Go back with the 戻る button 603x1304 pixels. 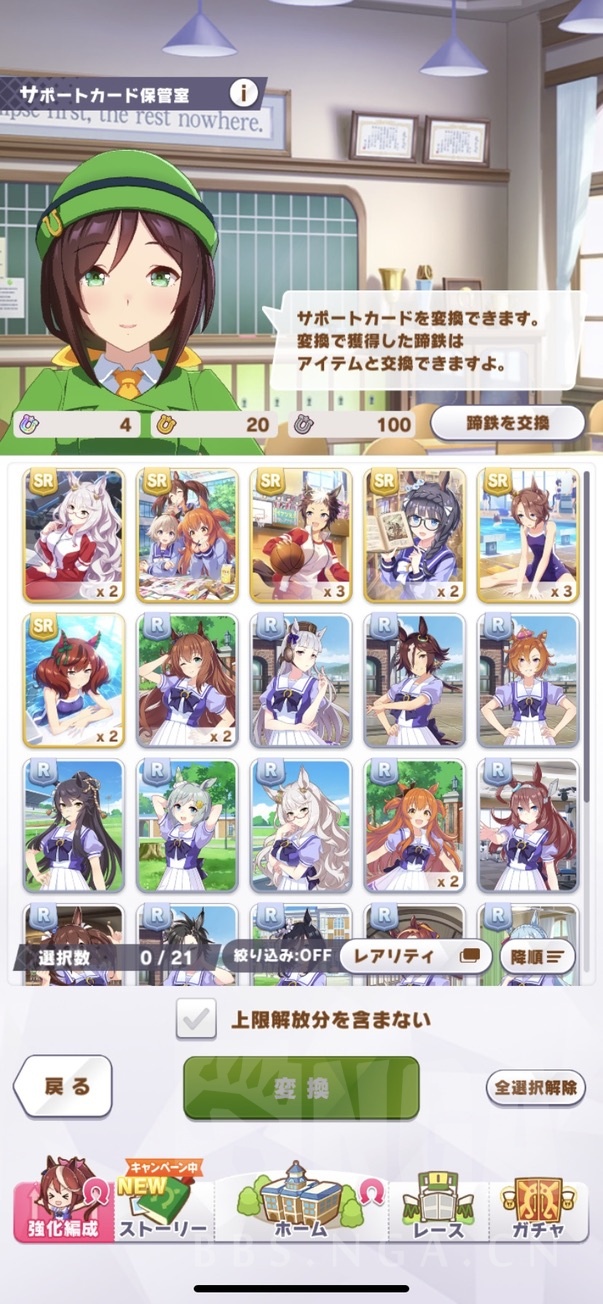pyautogui.click(x=63, y=1086)
